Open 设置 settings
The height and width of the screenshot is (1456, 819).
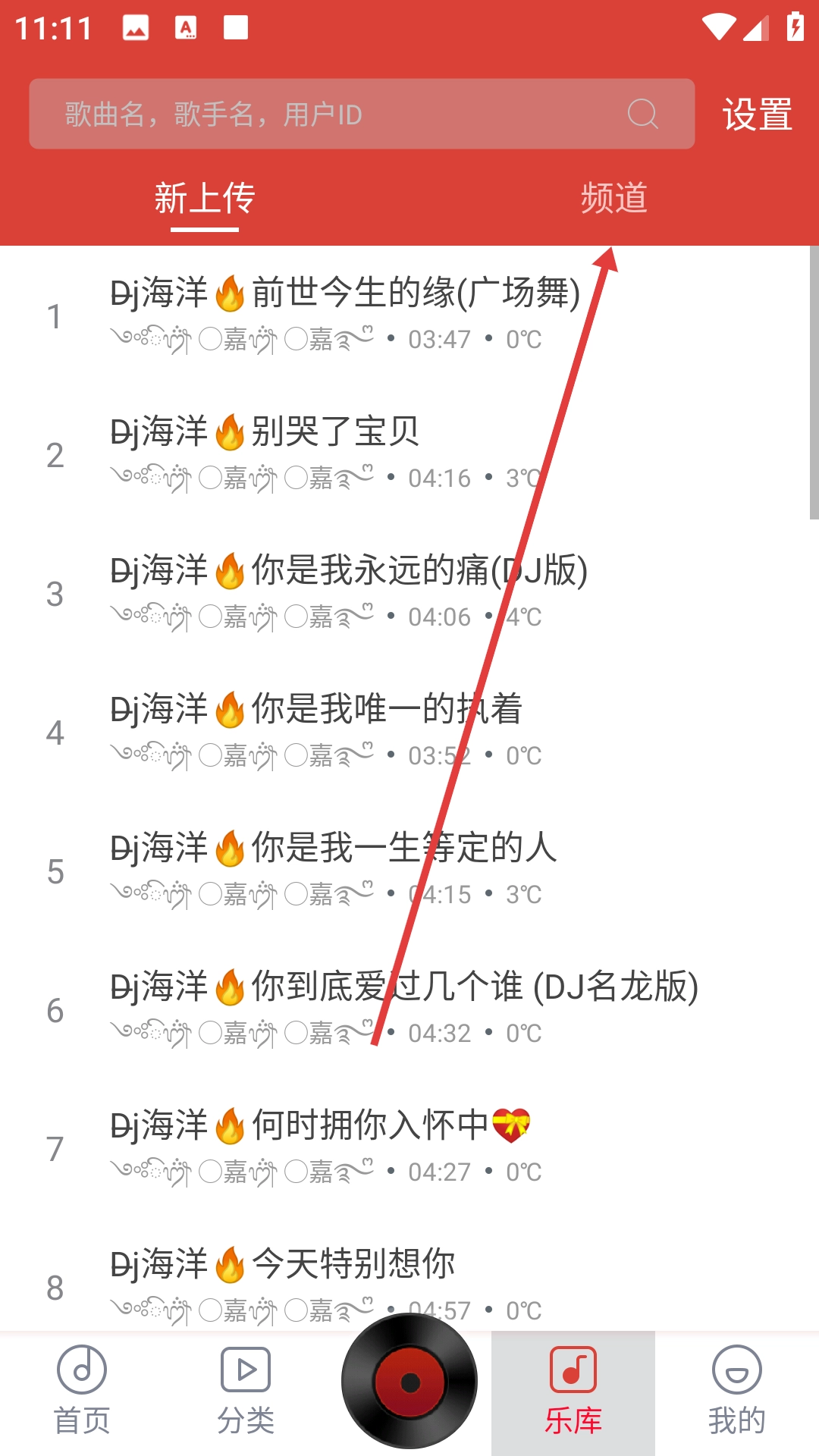point(757,115)
